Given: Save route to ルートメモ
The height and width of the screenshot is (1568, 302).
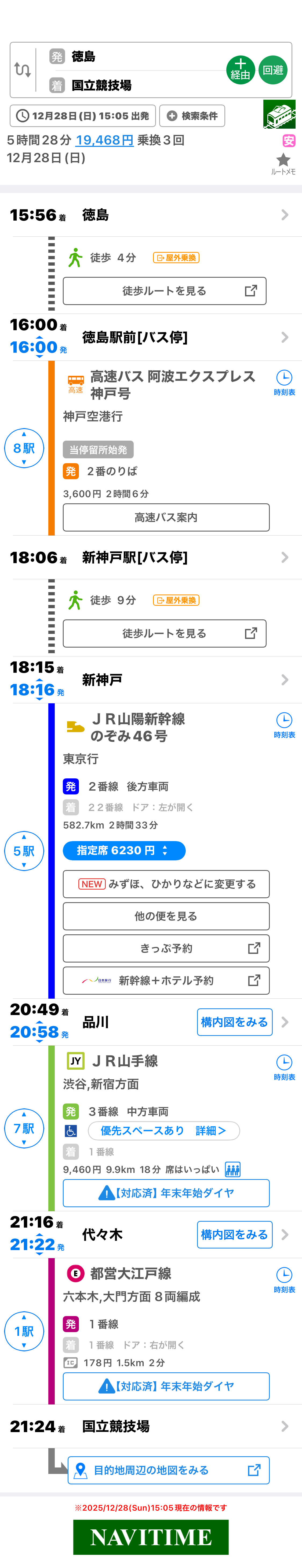Looking at the screenshot, I should click(x=283, y=163).
